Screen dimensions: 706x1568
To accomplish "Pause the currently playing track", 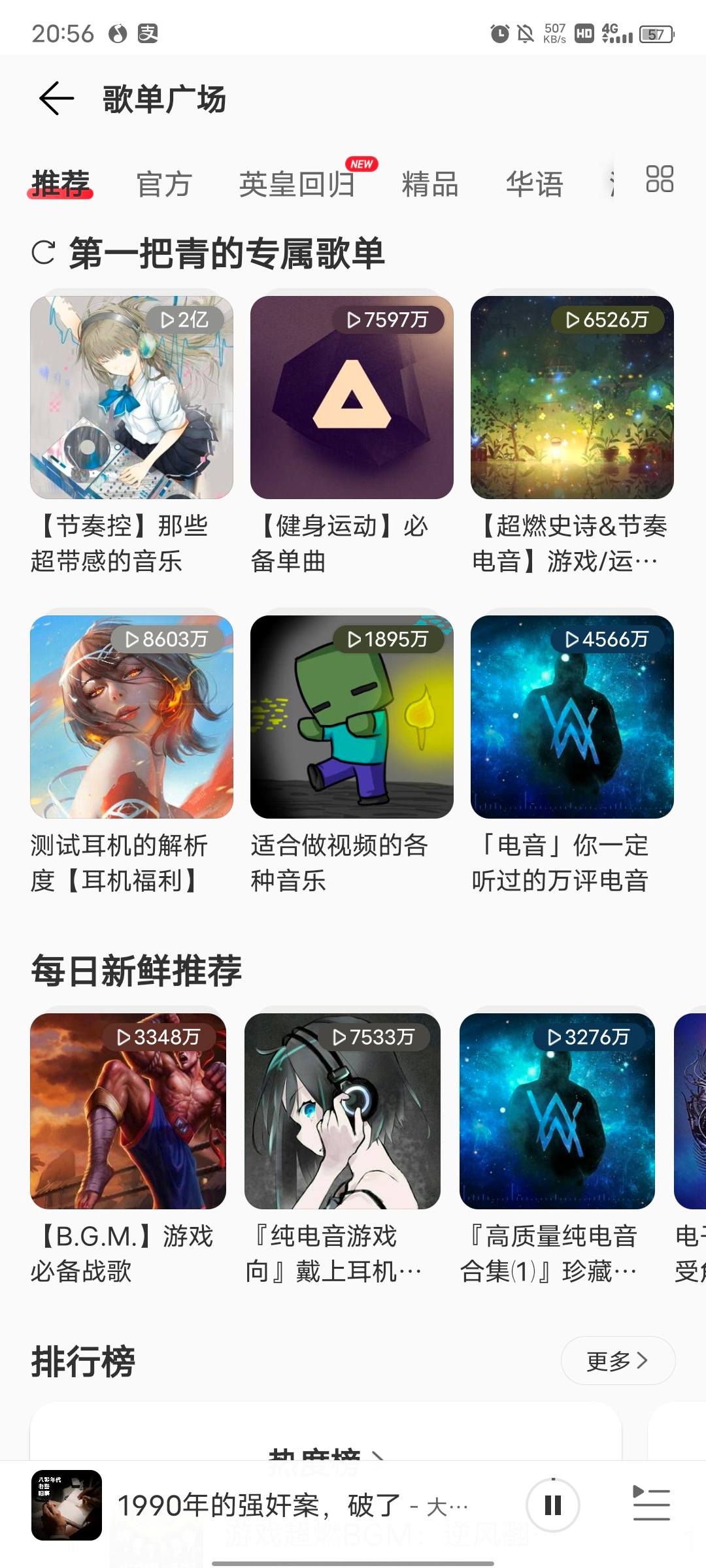I will 553,1505.
